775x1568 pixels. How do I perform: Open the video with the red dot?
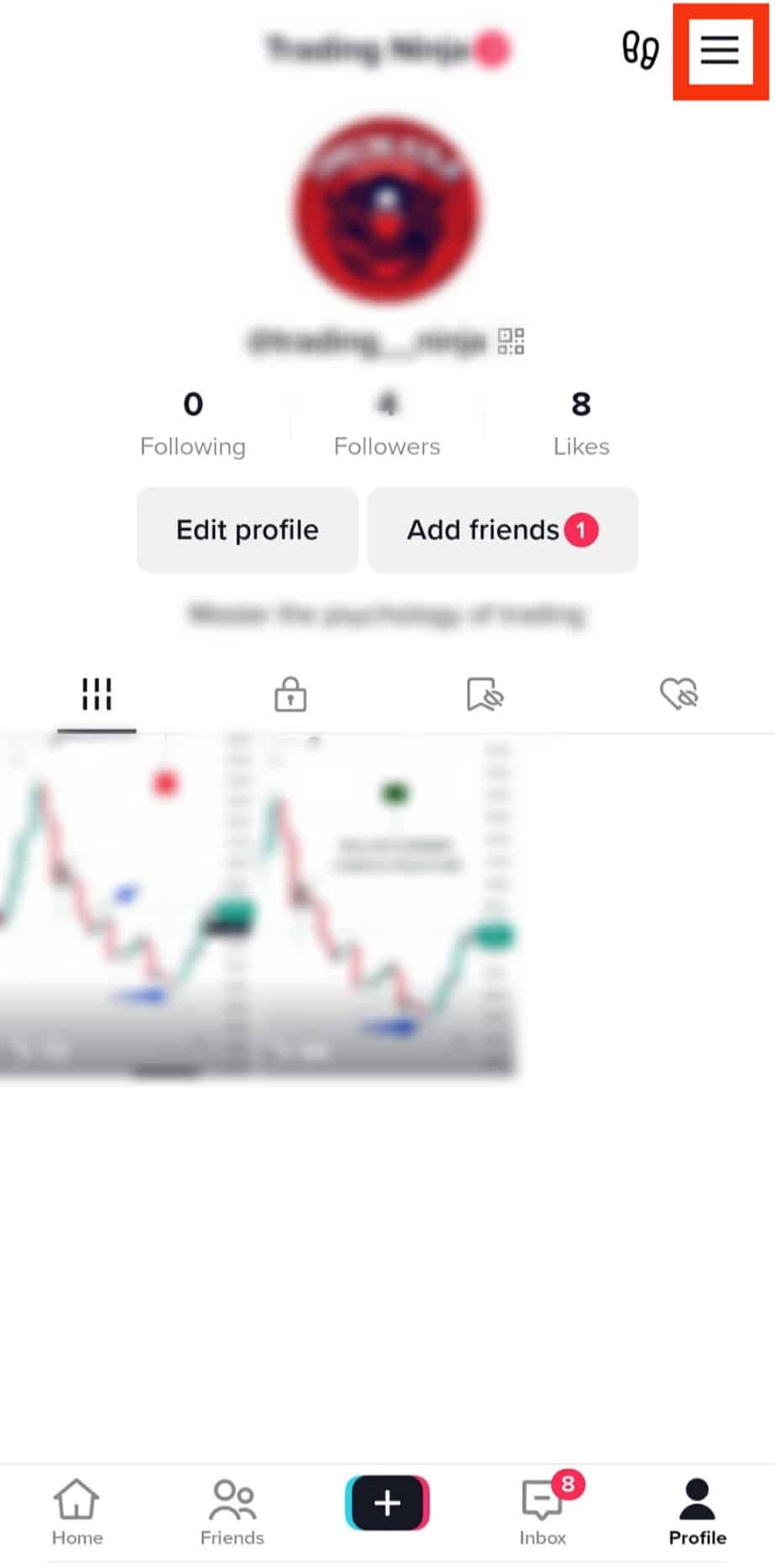coord(126,904)
